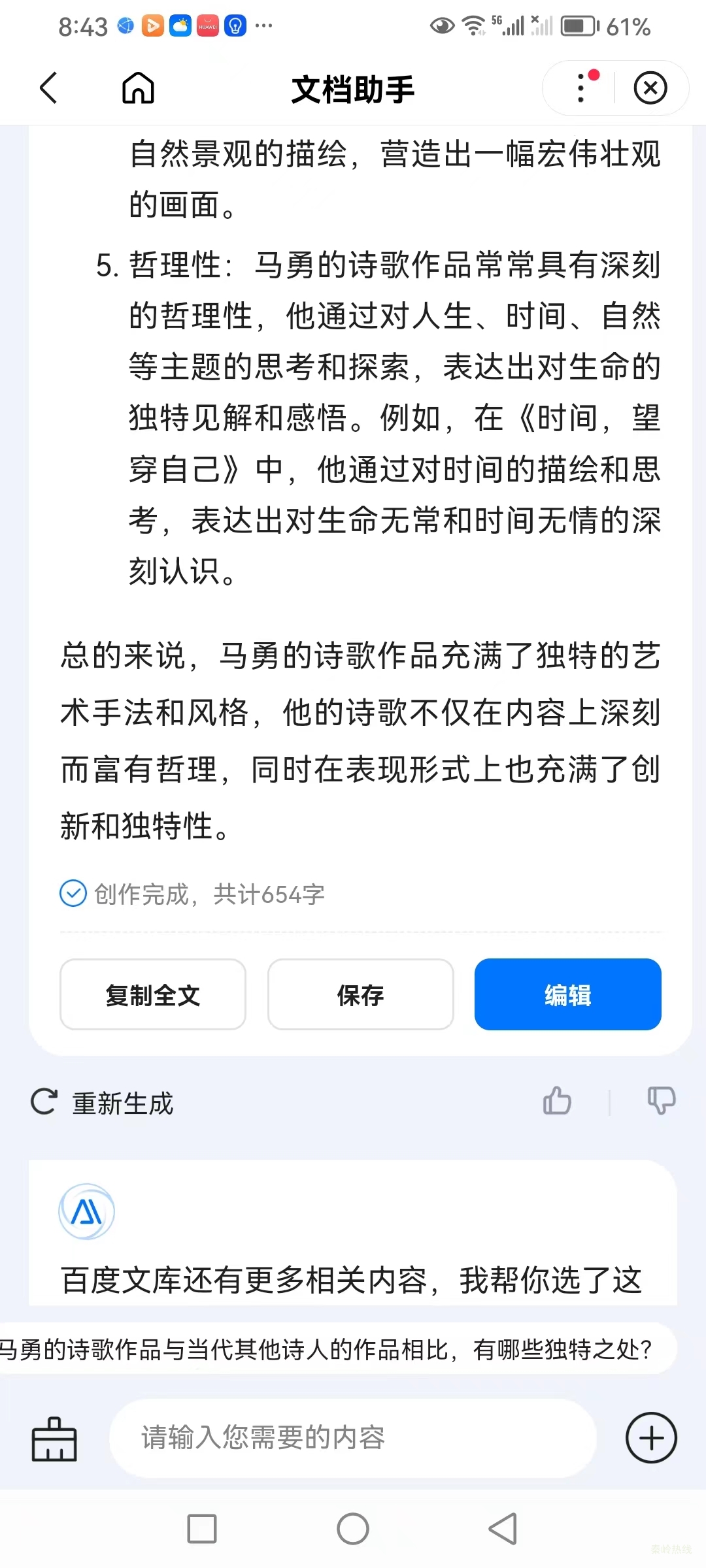
Task: Regenerate the answer with 重新生成
Action: (103, 1103)
